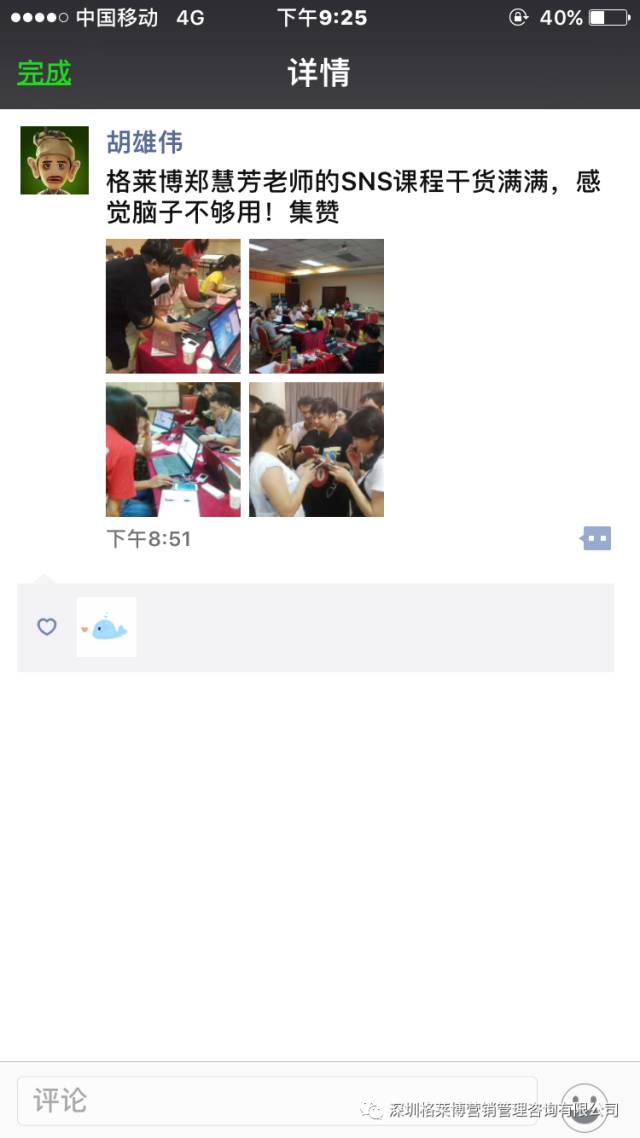The height and width of the screenshot is (1138, 640).
Task: Tap the 评论 comment input field
Action: point(277,1100)
